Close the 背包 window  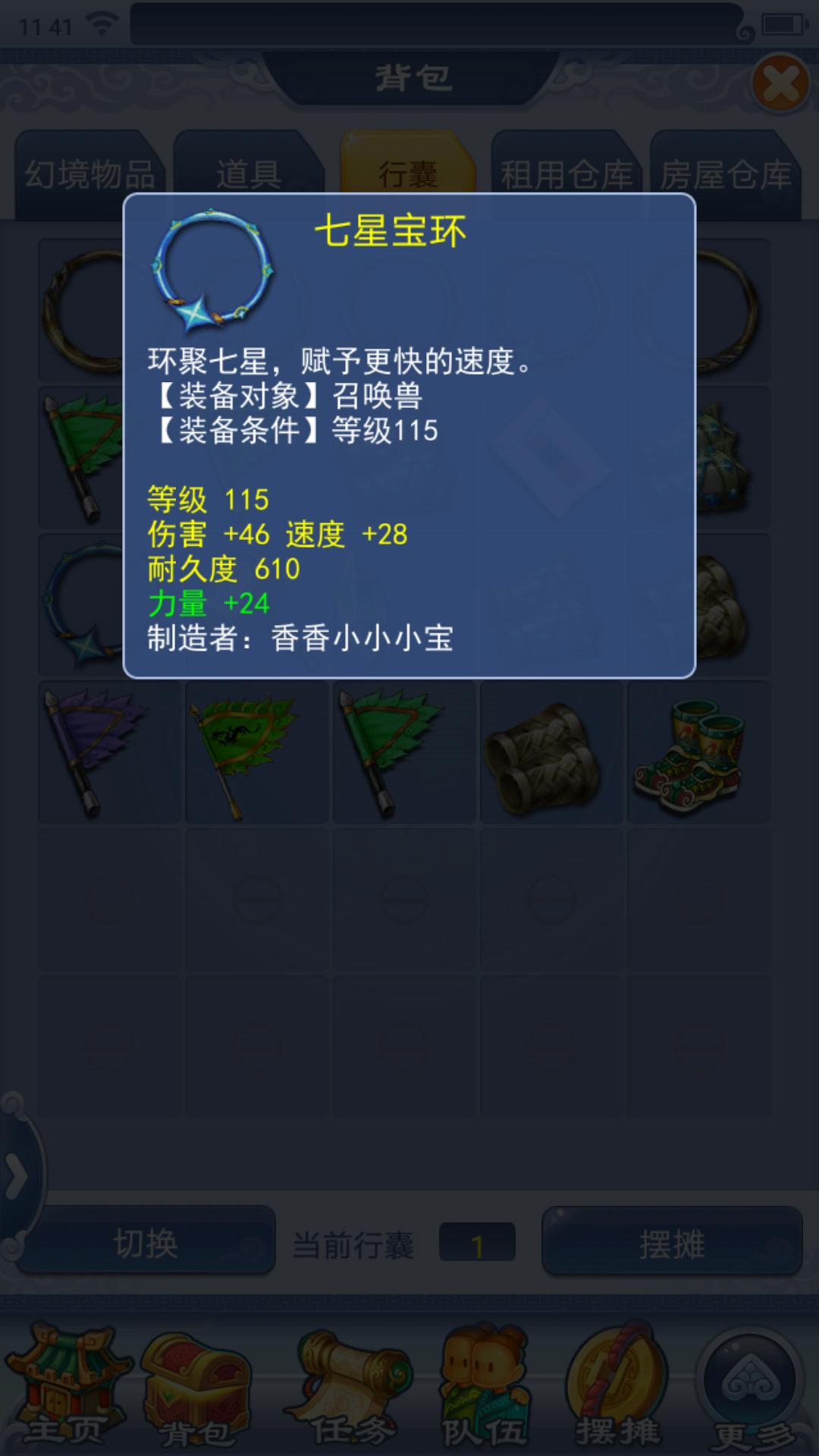pyautogui.click(x=780, y=82)
